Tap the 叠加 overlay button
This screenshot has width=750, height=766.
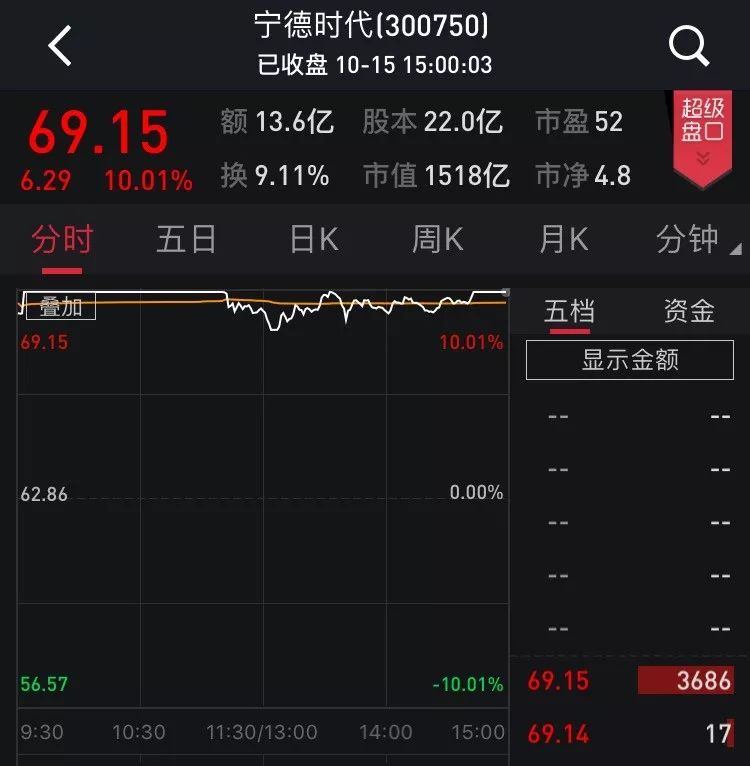(60, 307)
